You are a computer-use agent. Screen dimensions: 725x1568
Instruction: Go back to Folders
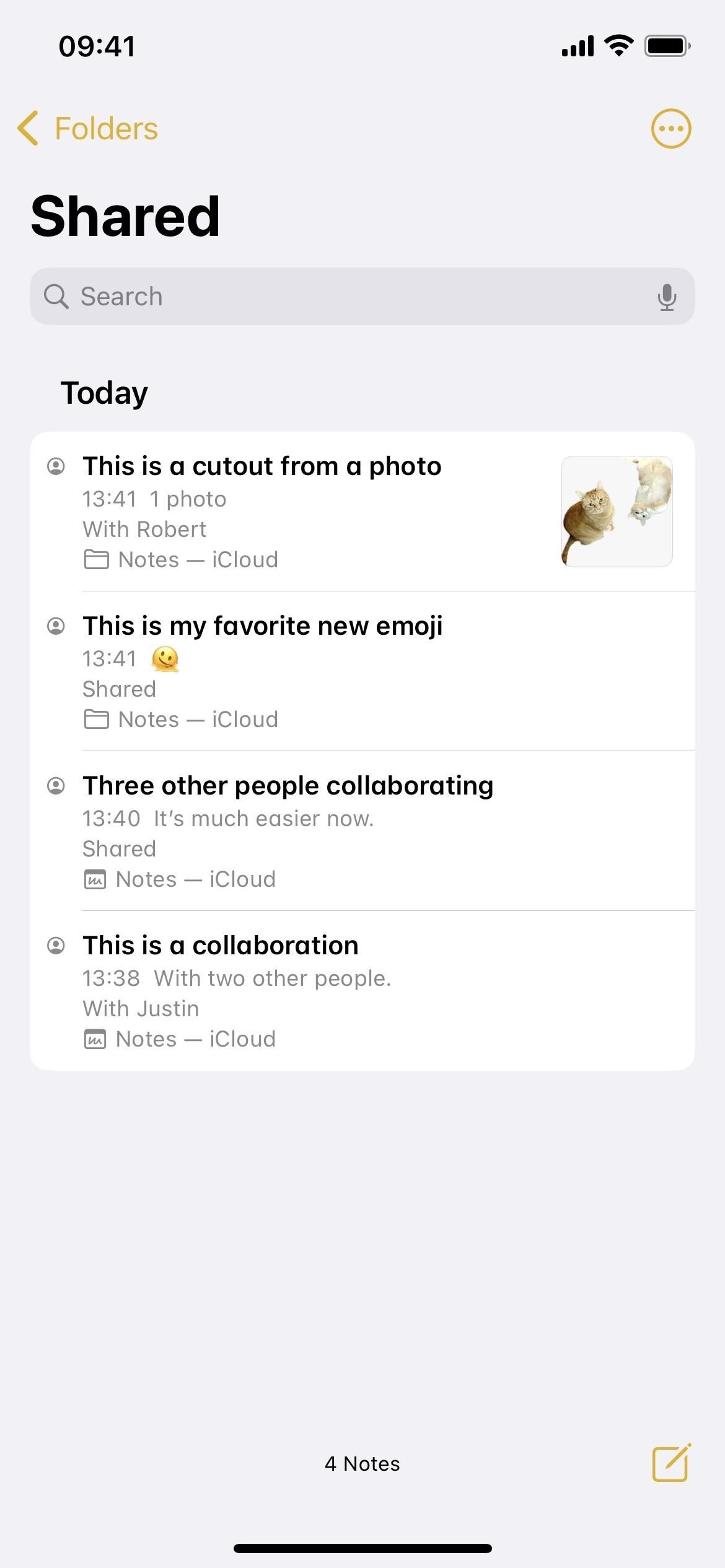point(87,129)
